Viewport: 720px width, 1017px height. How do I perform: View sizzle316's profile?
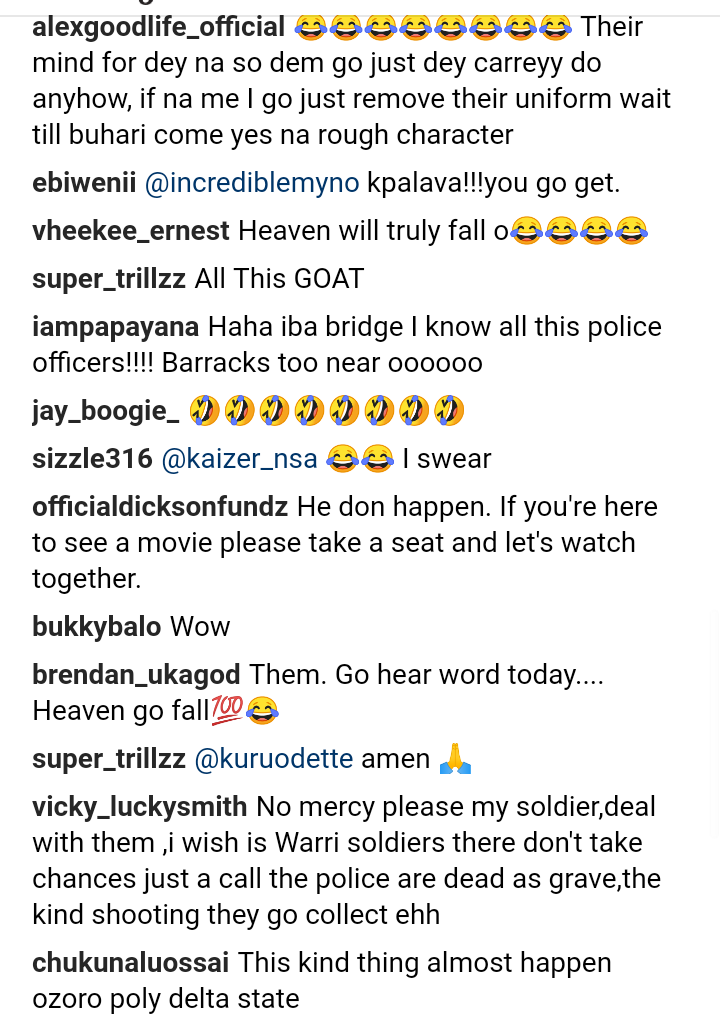click(92, 459)
